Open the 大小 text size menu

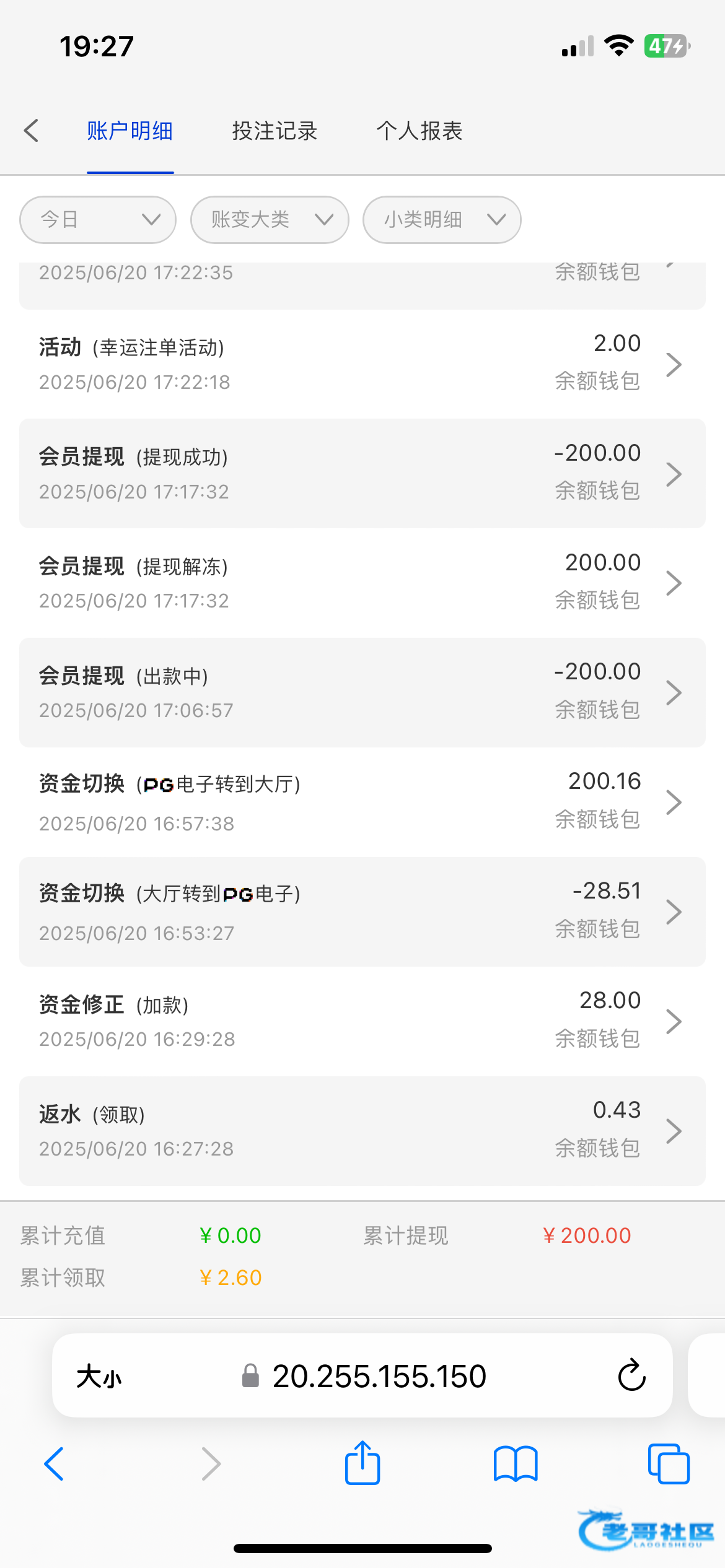tap(99, 1377)
